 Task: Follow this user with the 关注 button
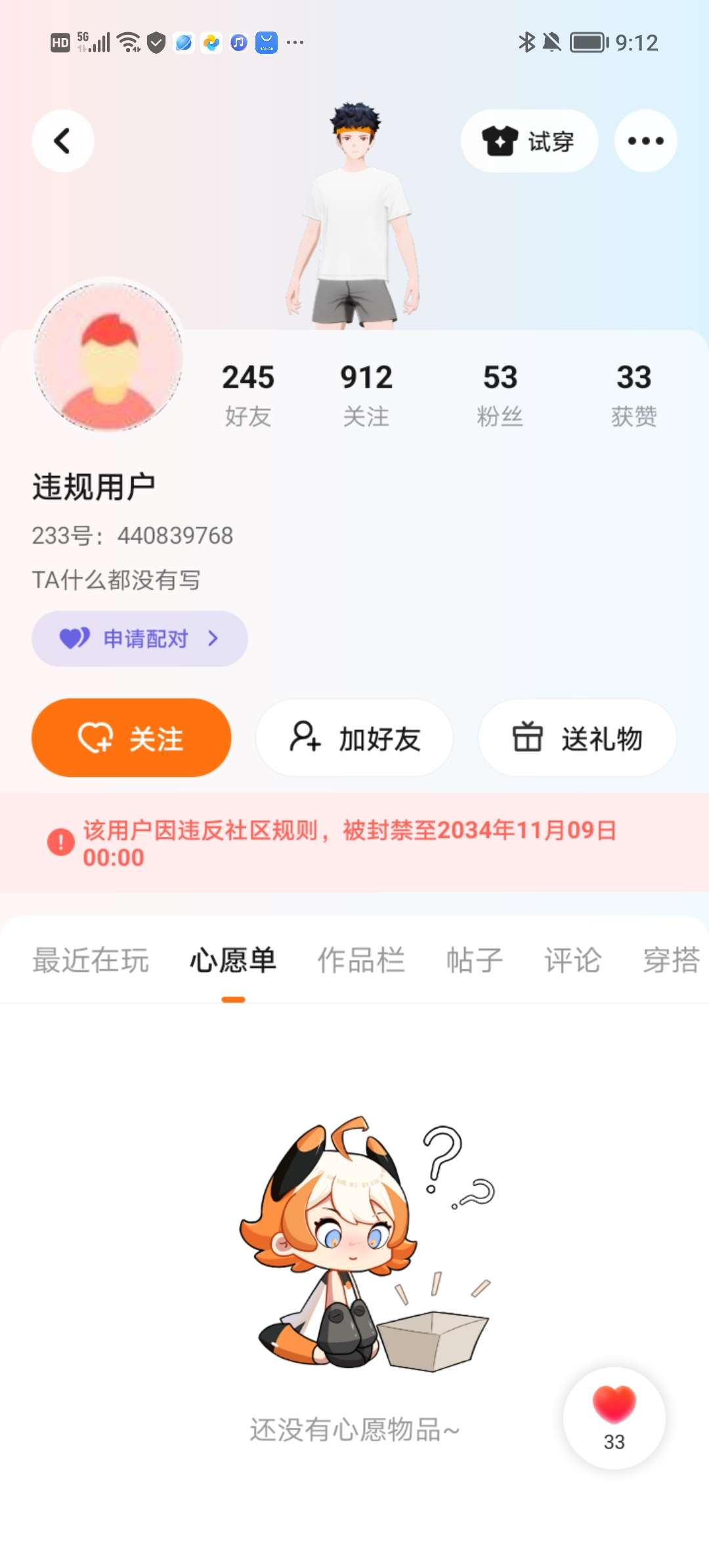point(131,737)
